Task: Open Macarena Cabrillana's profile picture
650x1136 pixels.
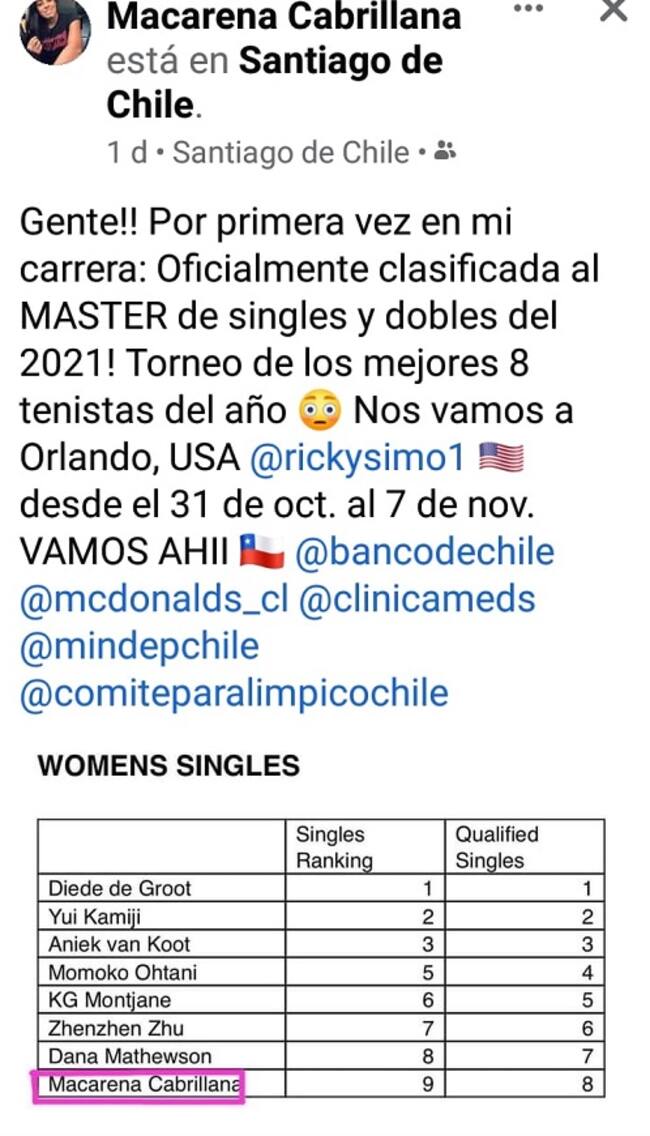Action: click(x=54, y=32)
